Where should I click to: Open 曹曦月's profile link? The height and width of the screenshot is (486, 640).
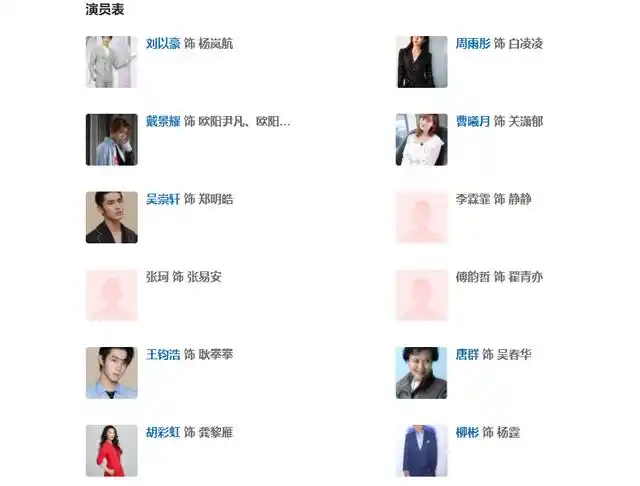click(x=473, y=121)
